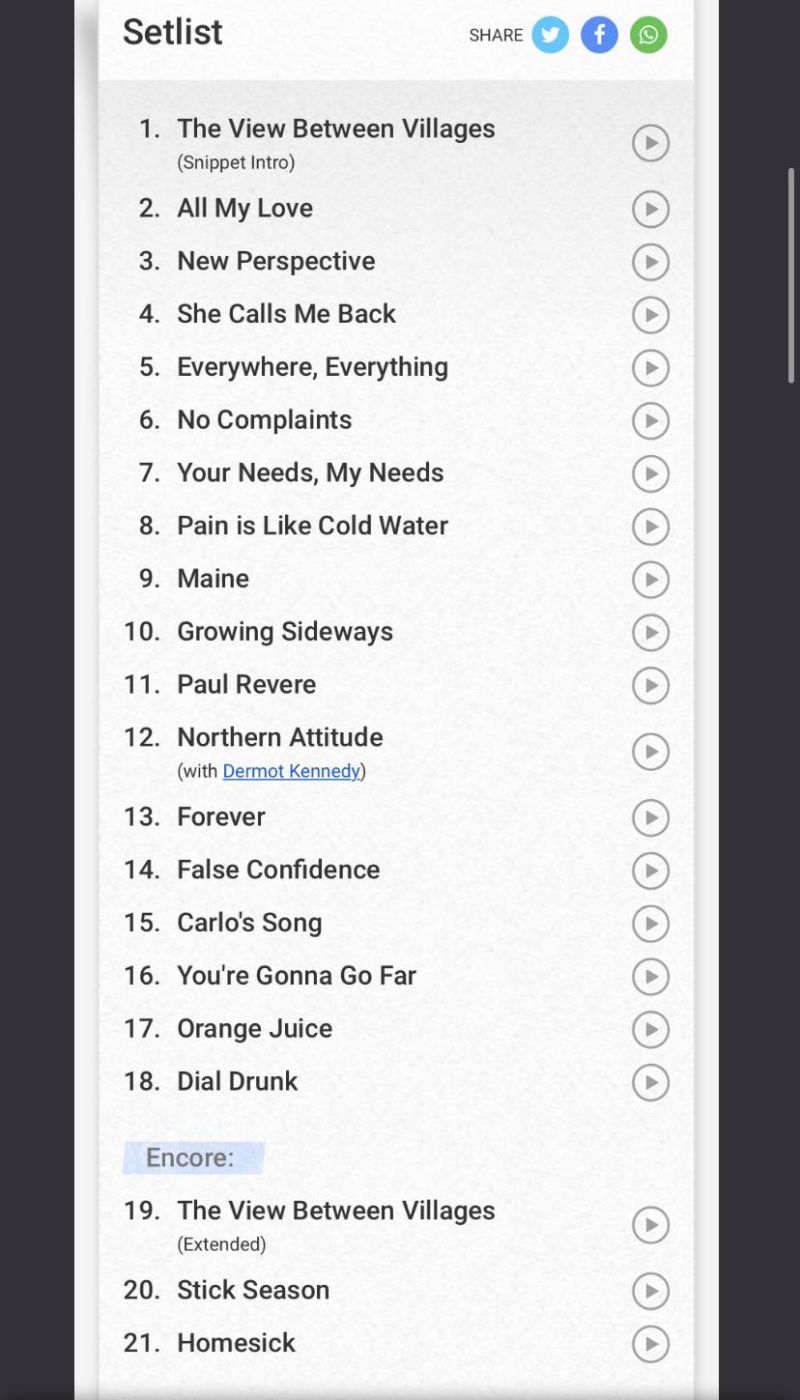Open the Dermot Kennedy link
The height and width of the screenshot is (1400, 800).
[291, 771]
